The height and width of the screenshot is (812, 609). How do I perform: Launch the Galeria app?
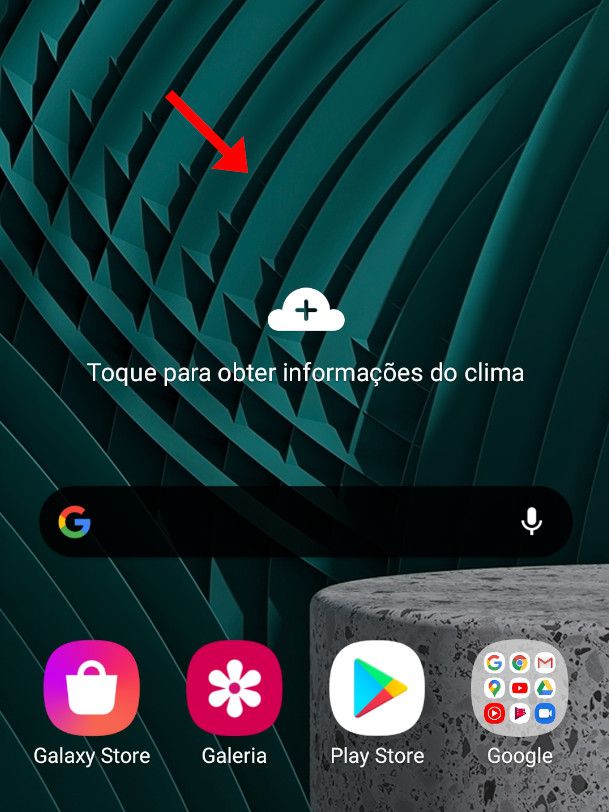tap(234, 688)
